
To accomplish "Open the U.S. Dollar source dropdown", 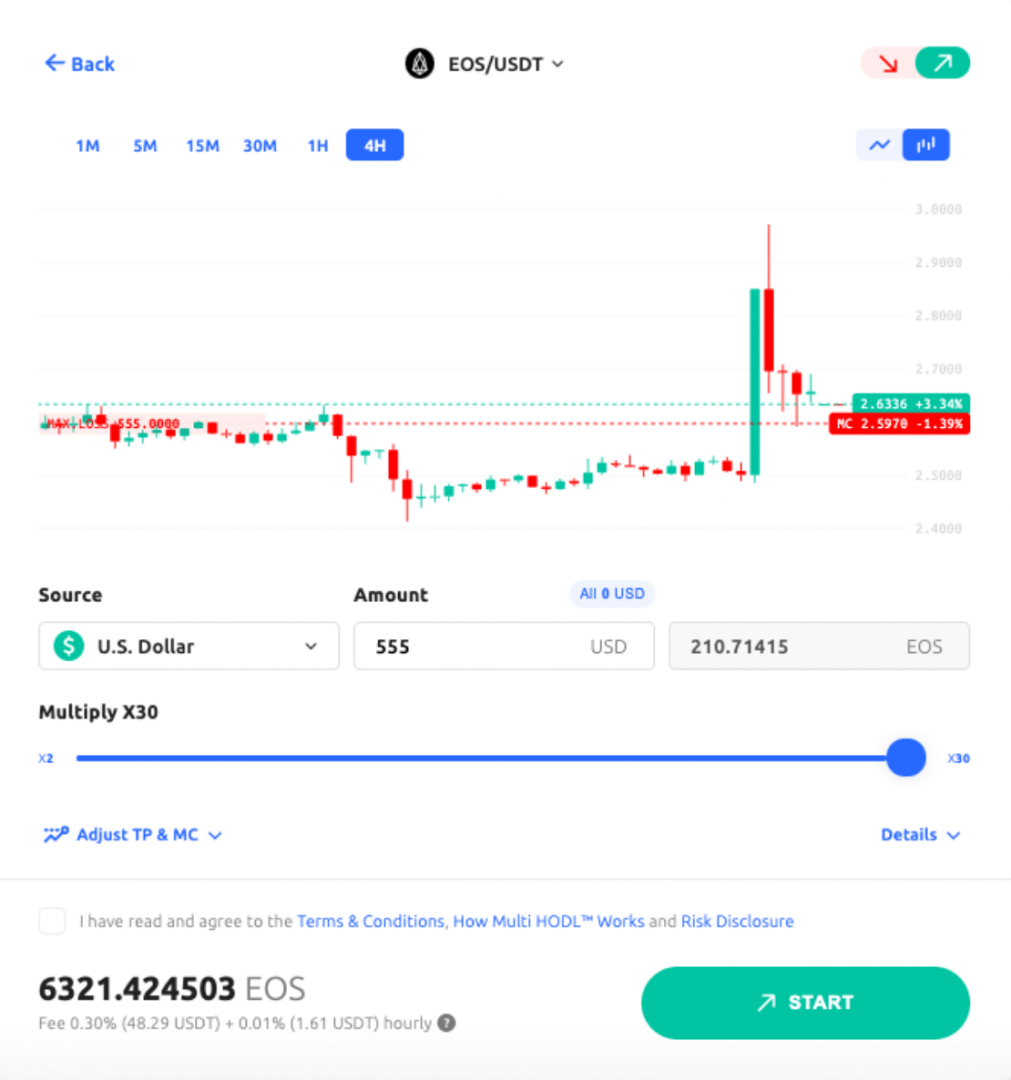I will pos(189,646).
